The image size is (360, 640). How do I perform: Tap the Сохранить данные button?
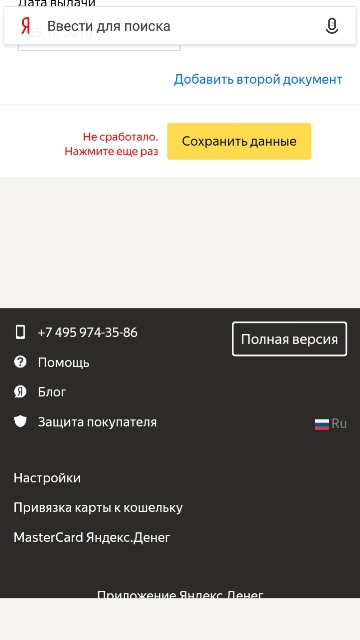coord(239,141)
